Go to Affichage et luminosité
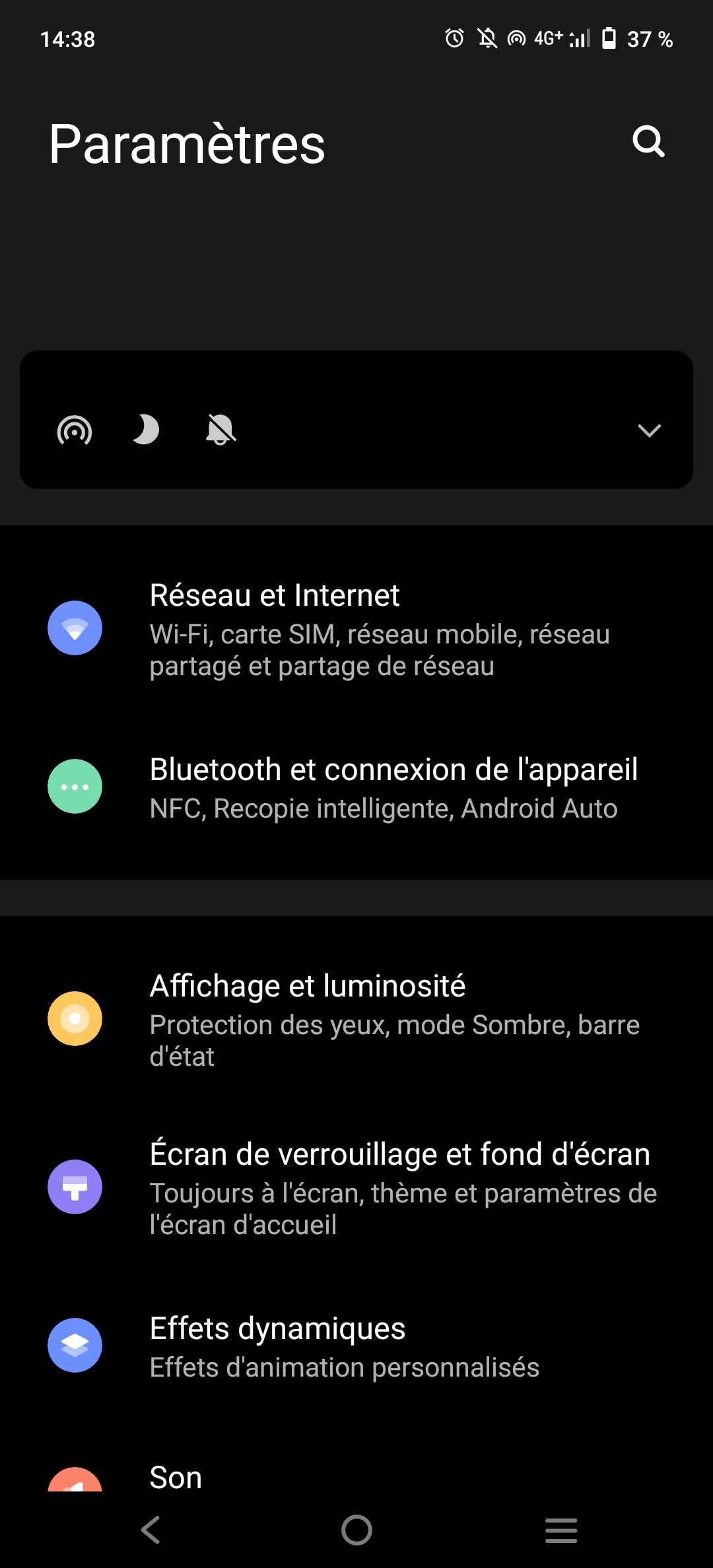713x1568 pixels. (x=356, y=1018)
